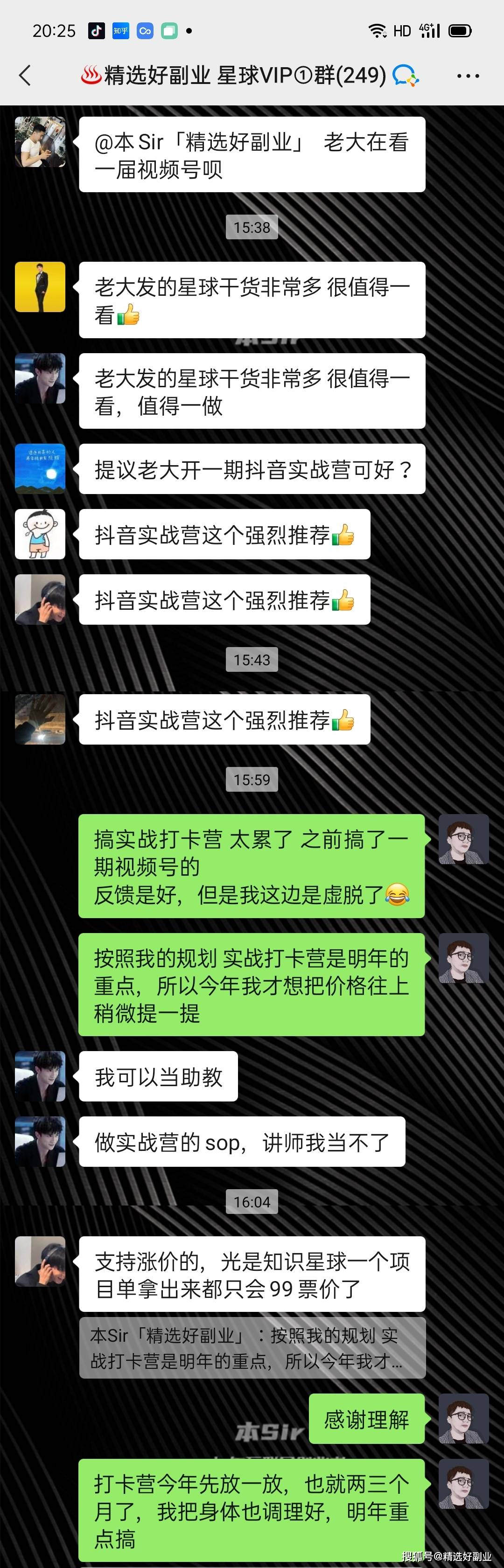This screenshot has height=1568, width=504.
Task: Tap yellow avatar beside '很值得一看' thumbs-up message
Action: coord(40,287)
